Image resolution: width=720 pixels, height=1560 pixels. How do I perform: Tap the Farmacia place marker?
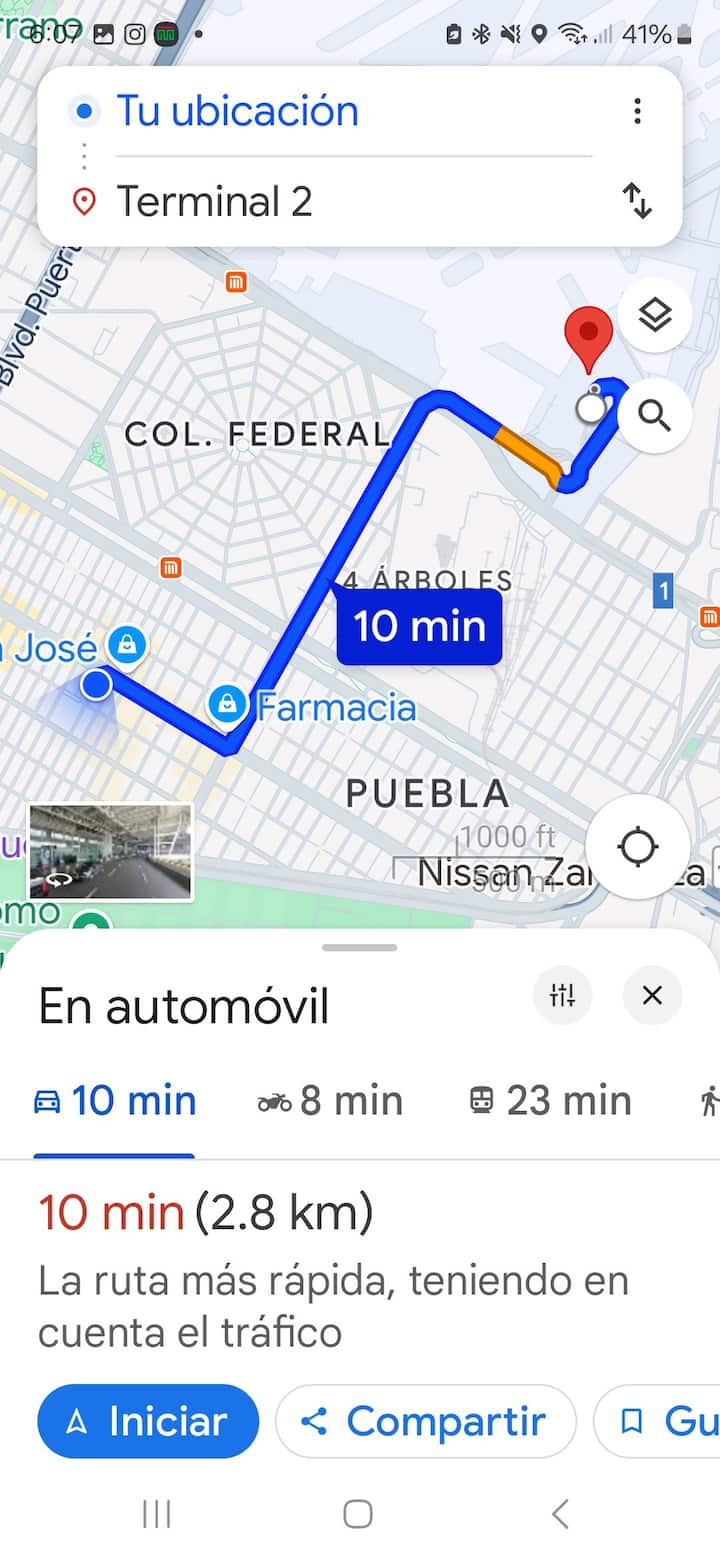pos(228,705)
